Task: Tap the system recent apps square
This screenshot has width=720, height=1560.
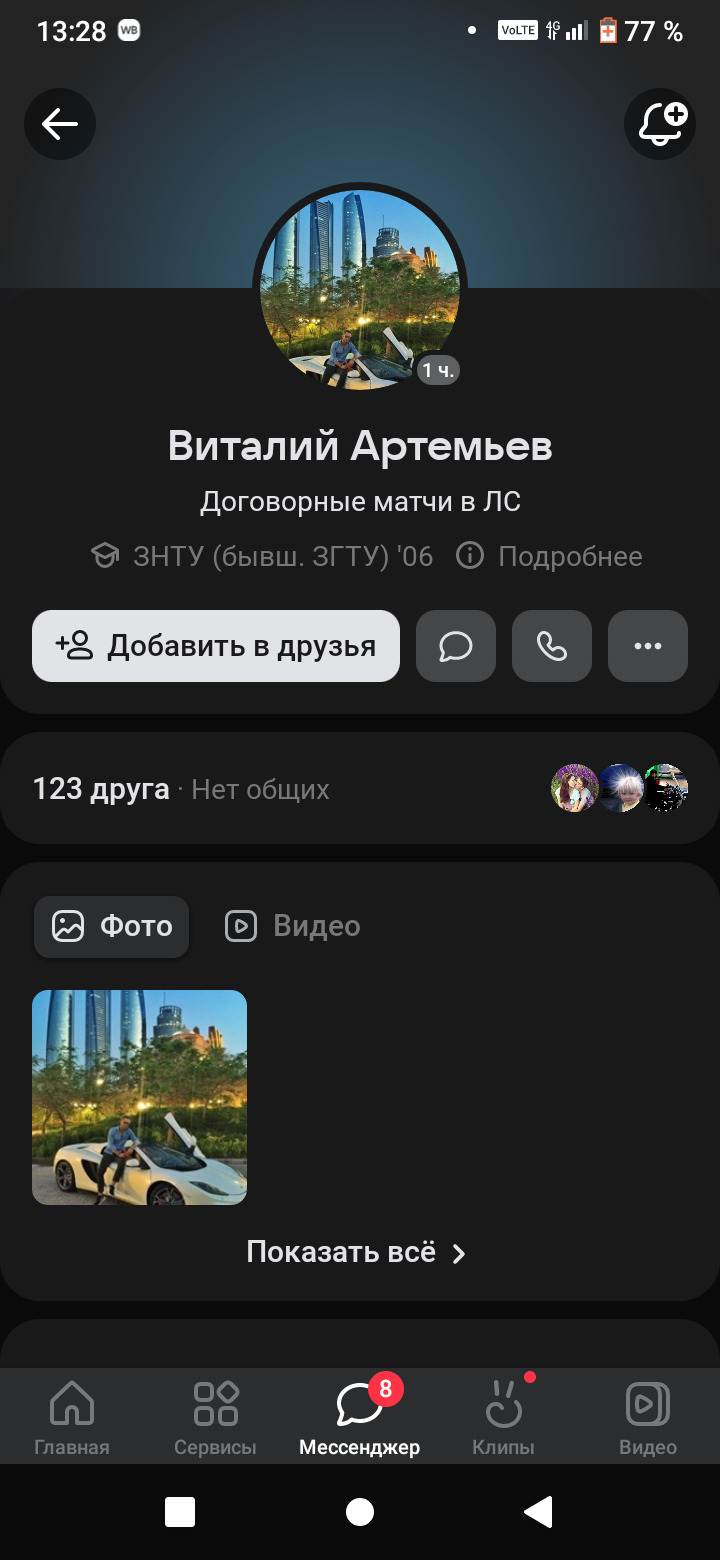Action: (180, 1512)
